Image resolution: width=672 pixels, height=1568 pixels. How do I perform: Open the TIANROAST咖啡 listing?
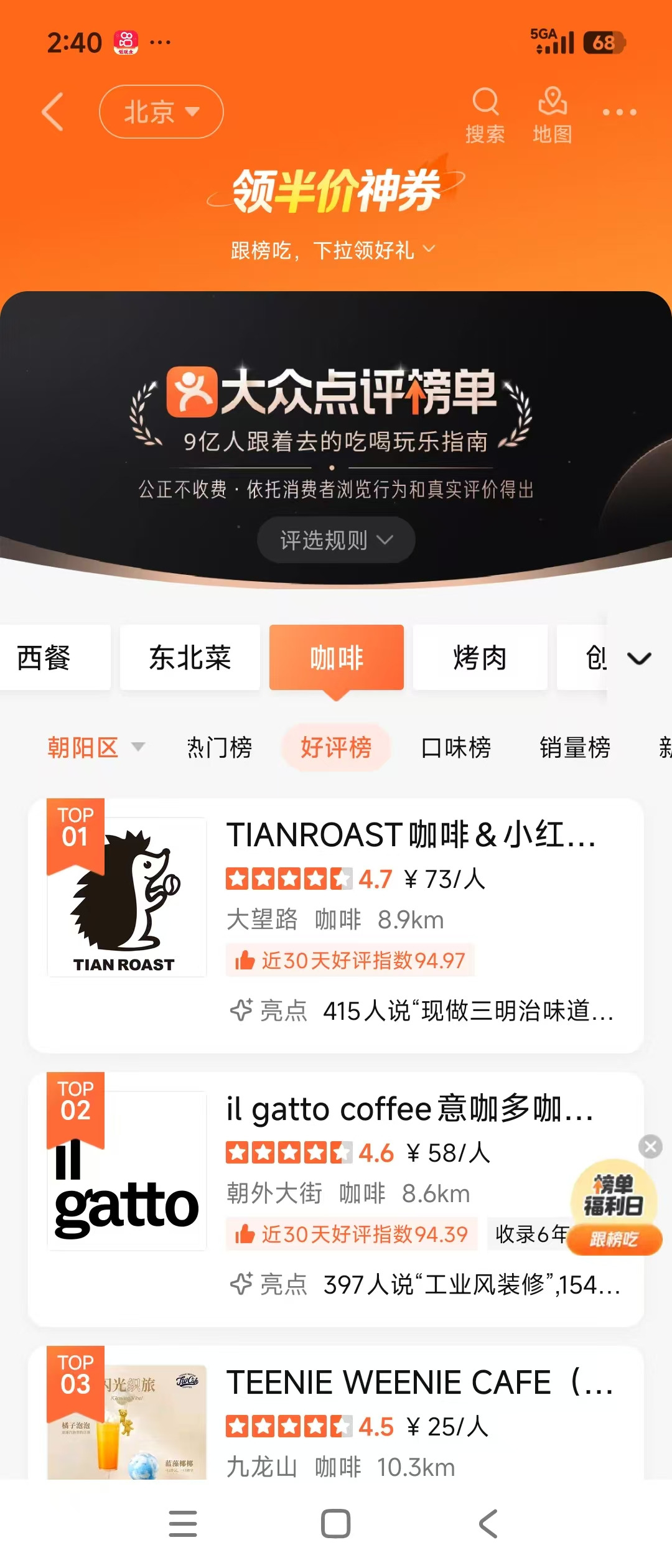tap(336, 925)
